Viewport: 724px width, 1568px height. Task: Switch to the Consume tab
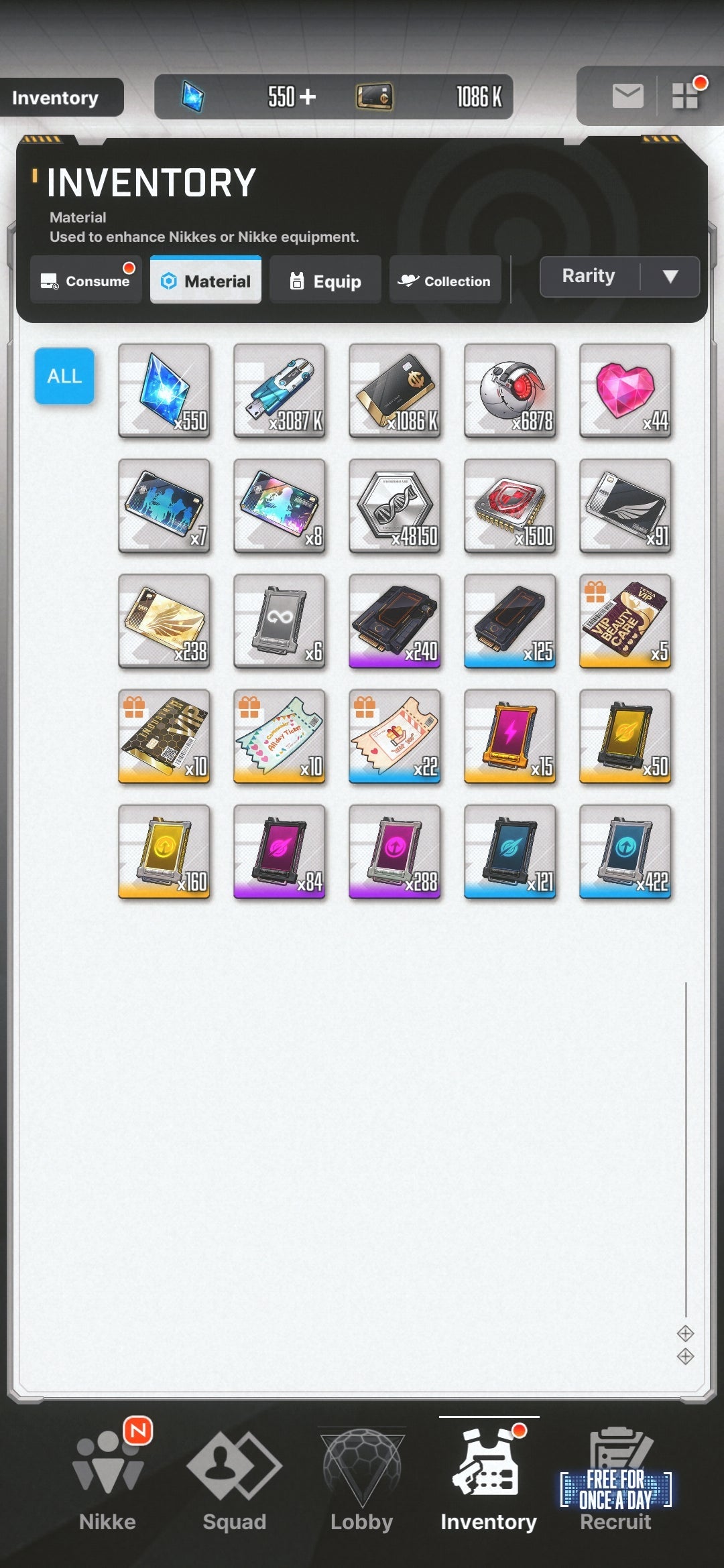tap(86, 281)
